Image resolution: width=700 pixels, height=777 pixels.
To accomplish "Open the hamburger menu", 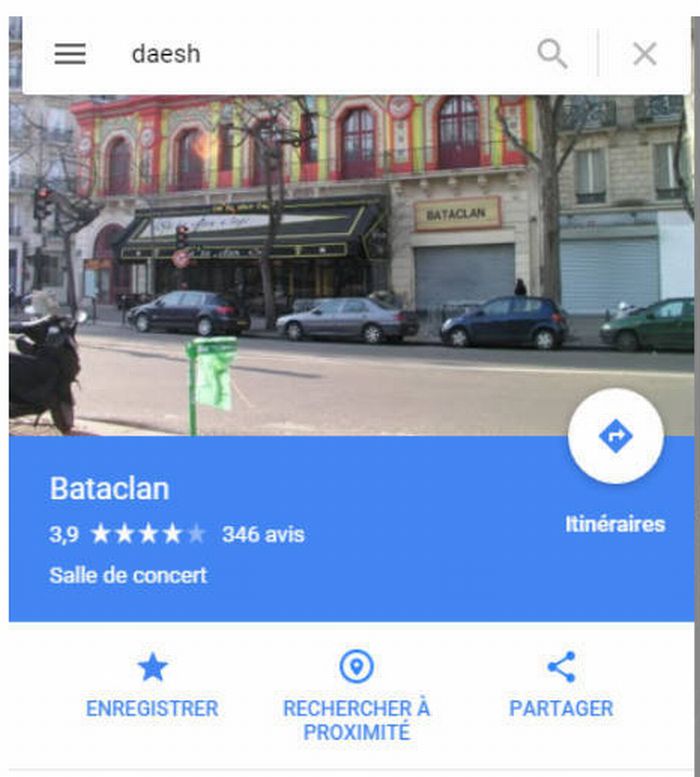I will [70, 54].
